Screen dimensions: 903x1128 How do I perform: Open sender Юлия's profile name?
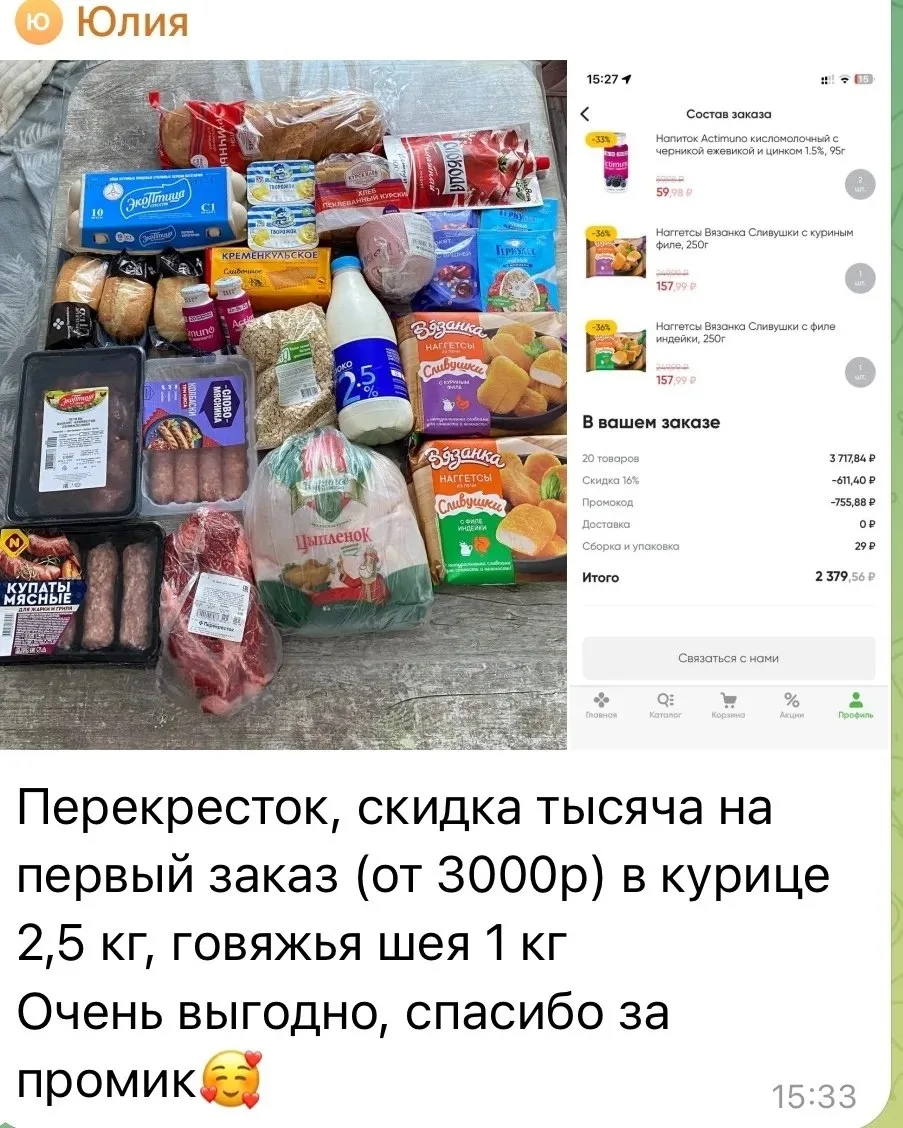point(132,22)
